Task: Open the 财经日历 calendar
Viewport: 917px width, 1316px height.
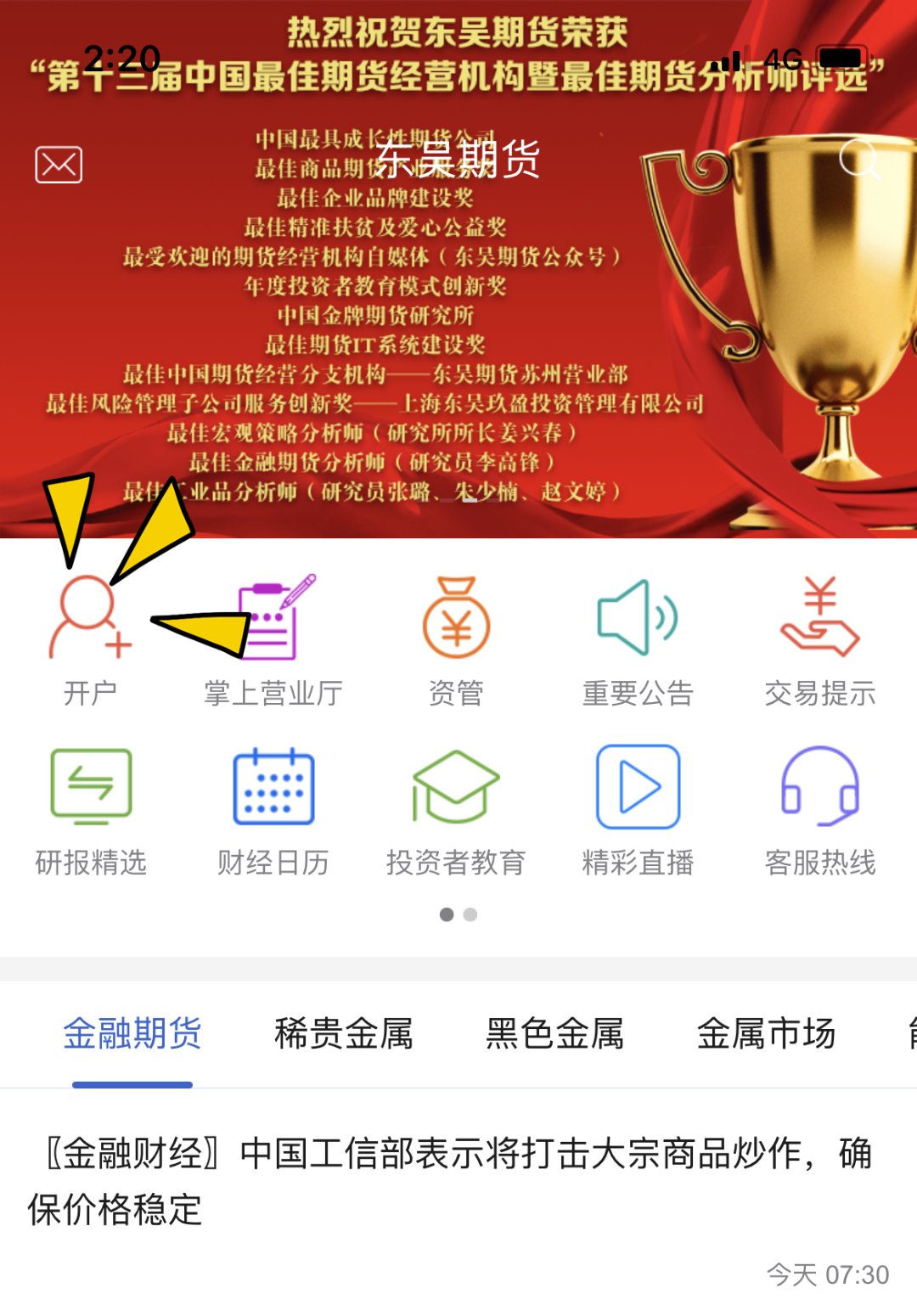Action: pos(273,811)
